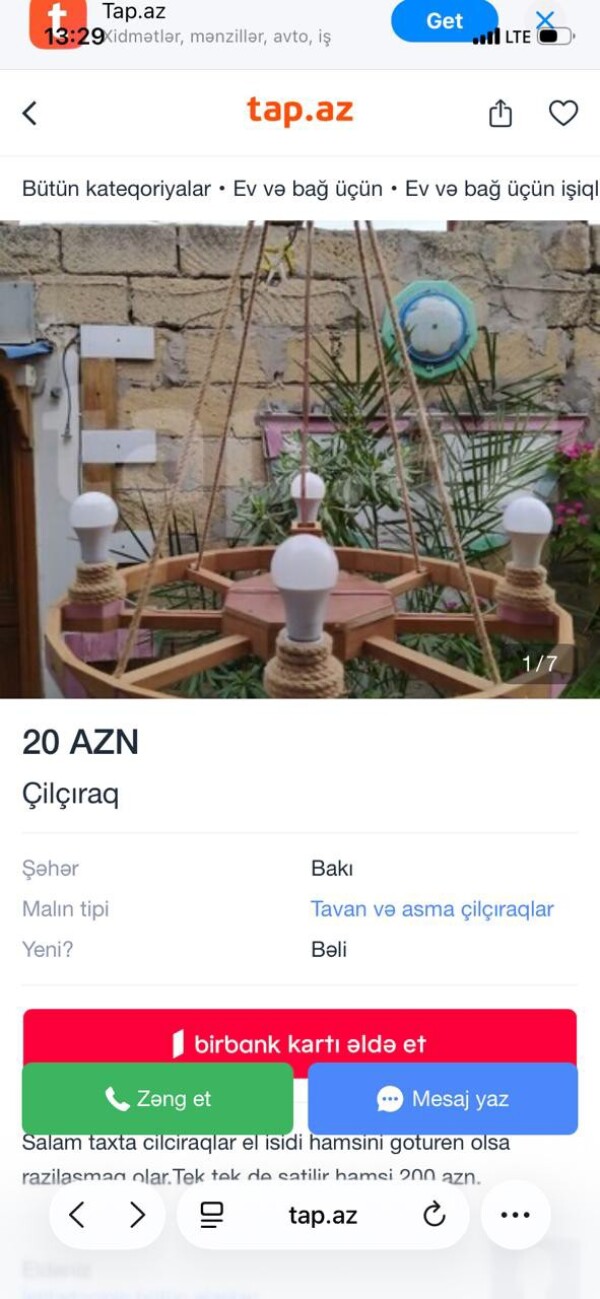Image resolution: width=600 pixels, height=1299 pixels.
Task: Call the seller with Zəng et
Action: pos(158,1099)
